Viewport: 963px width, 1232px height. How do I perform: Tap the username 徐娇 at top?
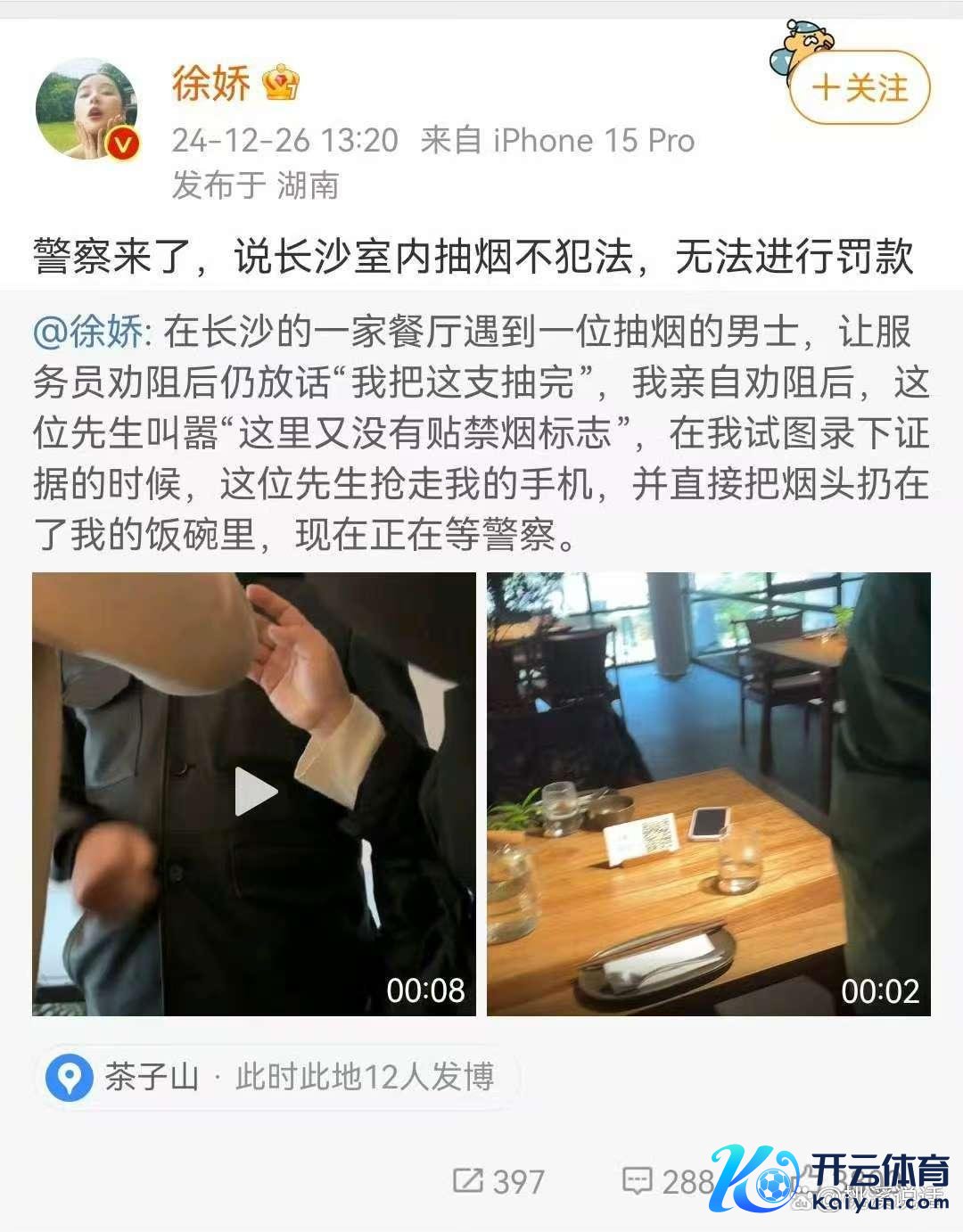click(211, 85)
